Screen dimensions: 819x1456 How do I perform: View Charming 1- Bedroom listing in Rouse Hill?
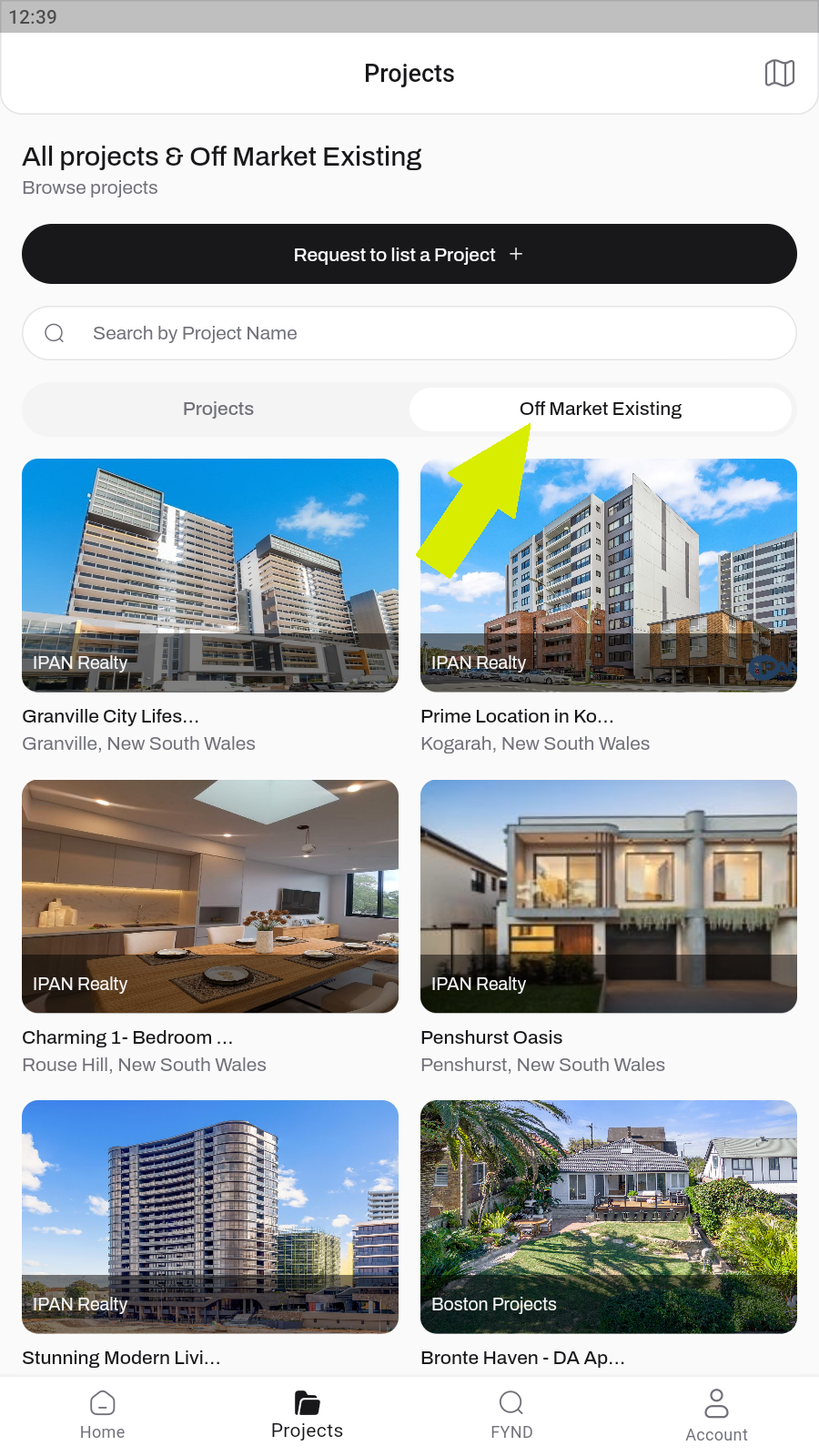210,896
